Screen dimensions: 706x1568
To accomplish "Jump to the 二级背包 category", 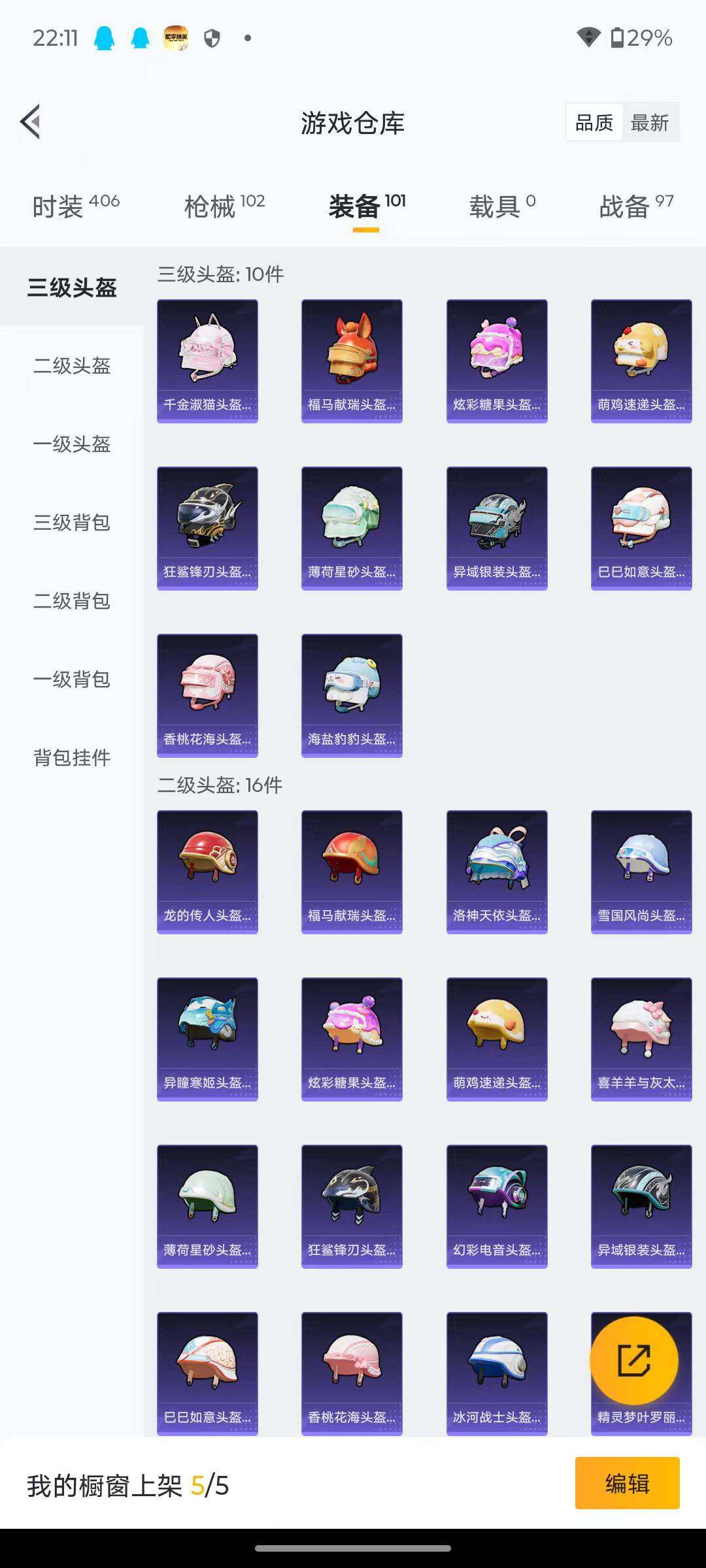I will click(72, 601).
